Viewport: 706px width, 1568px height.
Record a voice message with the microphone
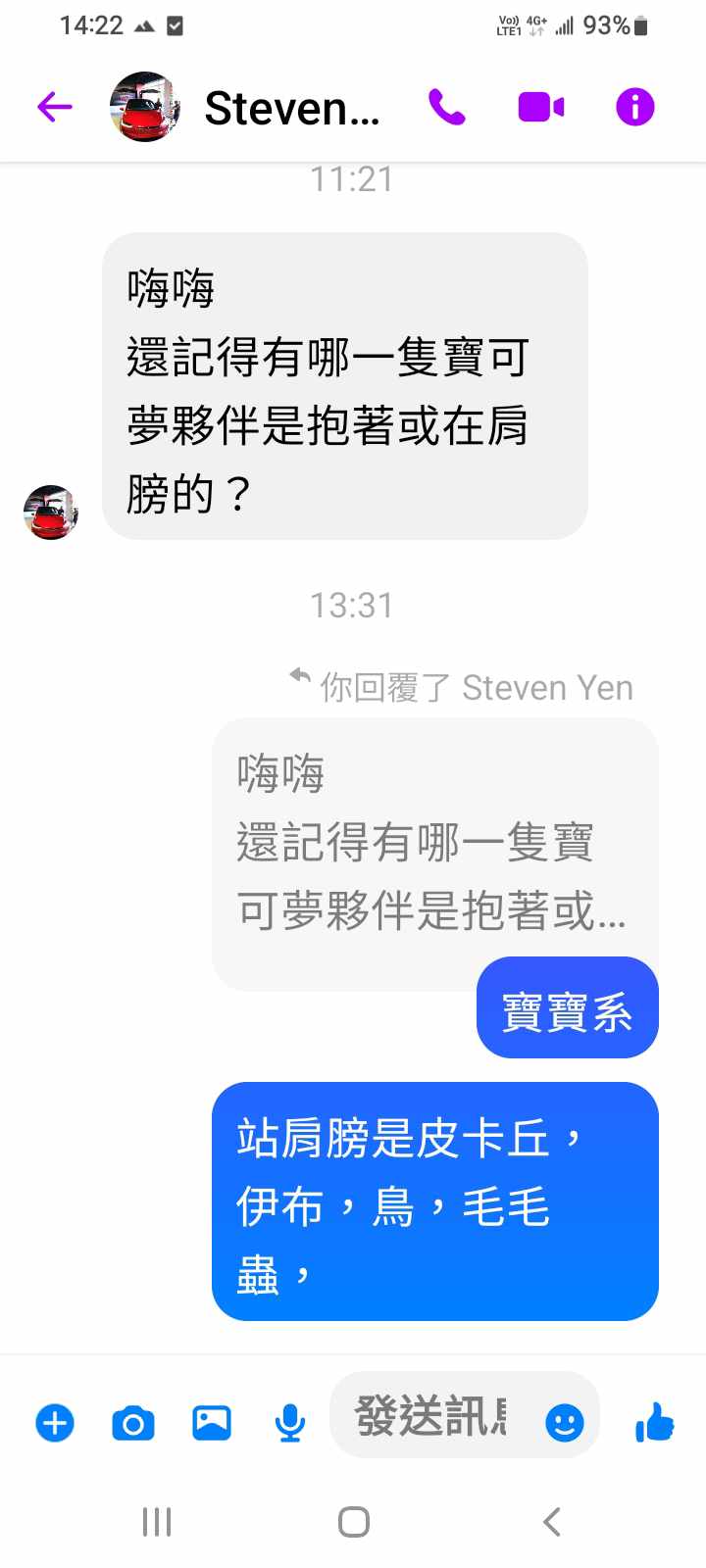289,1422
